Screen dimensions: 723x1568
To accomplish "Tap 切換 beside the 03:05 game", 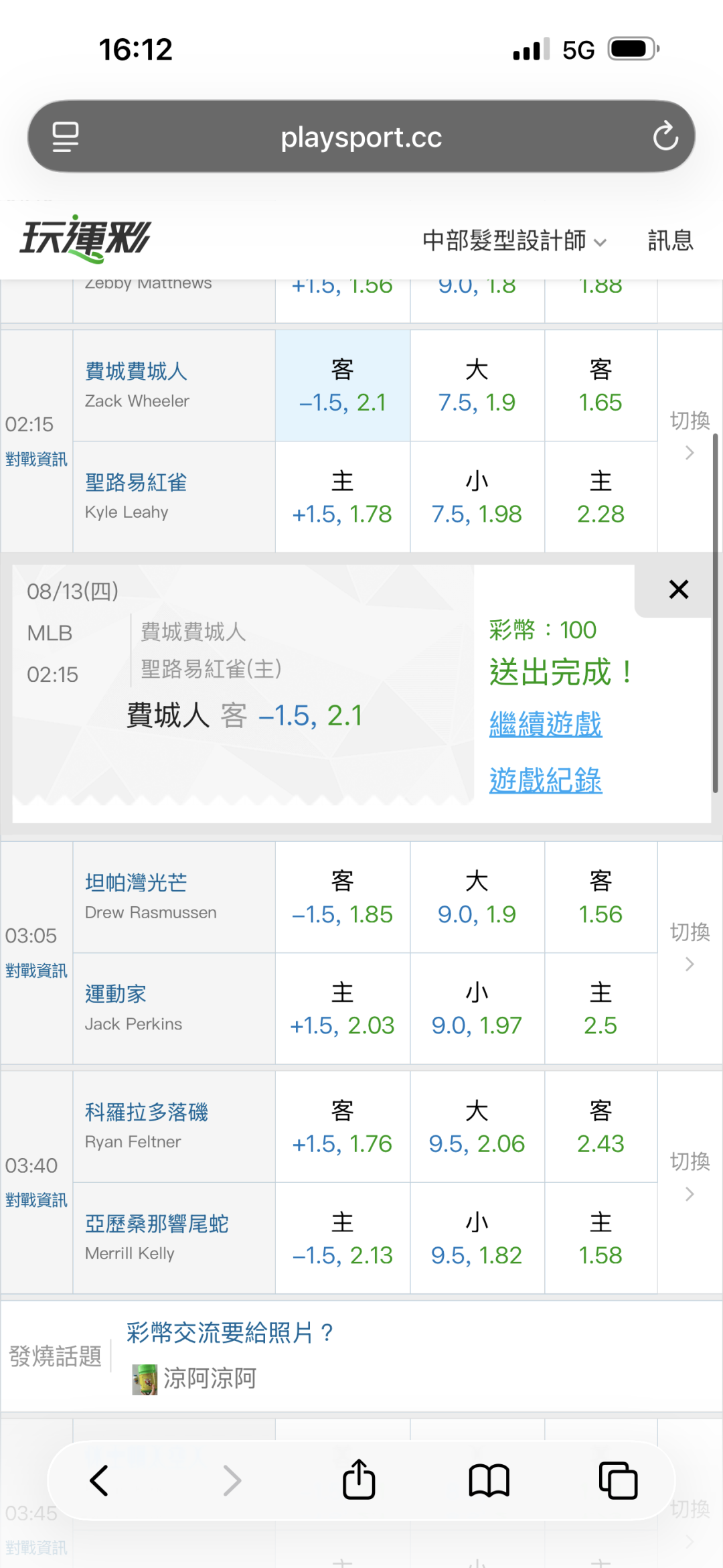I will [690, 946].
